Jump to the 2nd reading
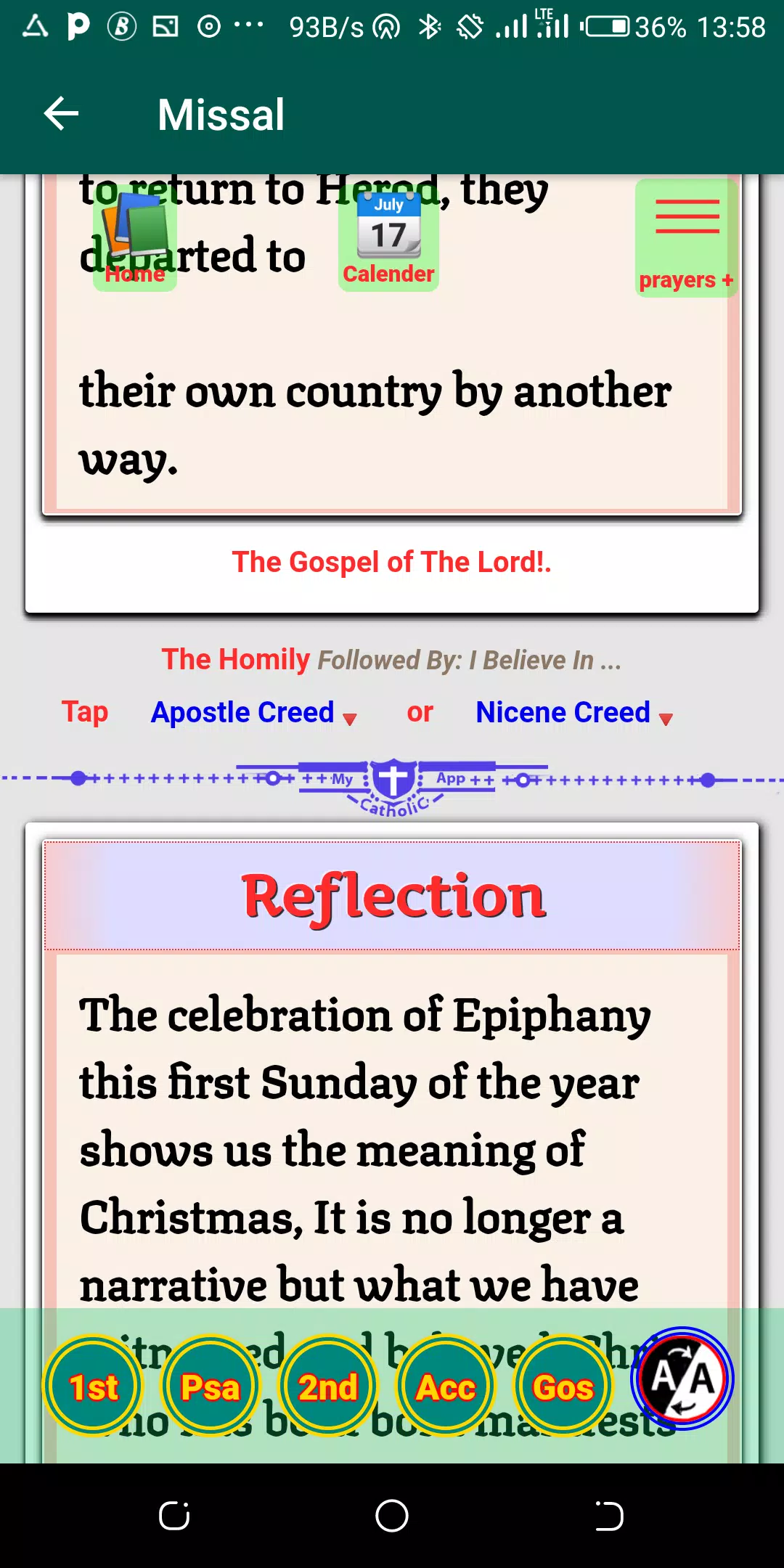 328,1387
